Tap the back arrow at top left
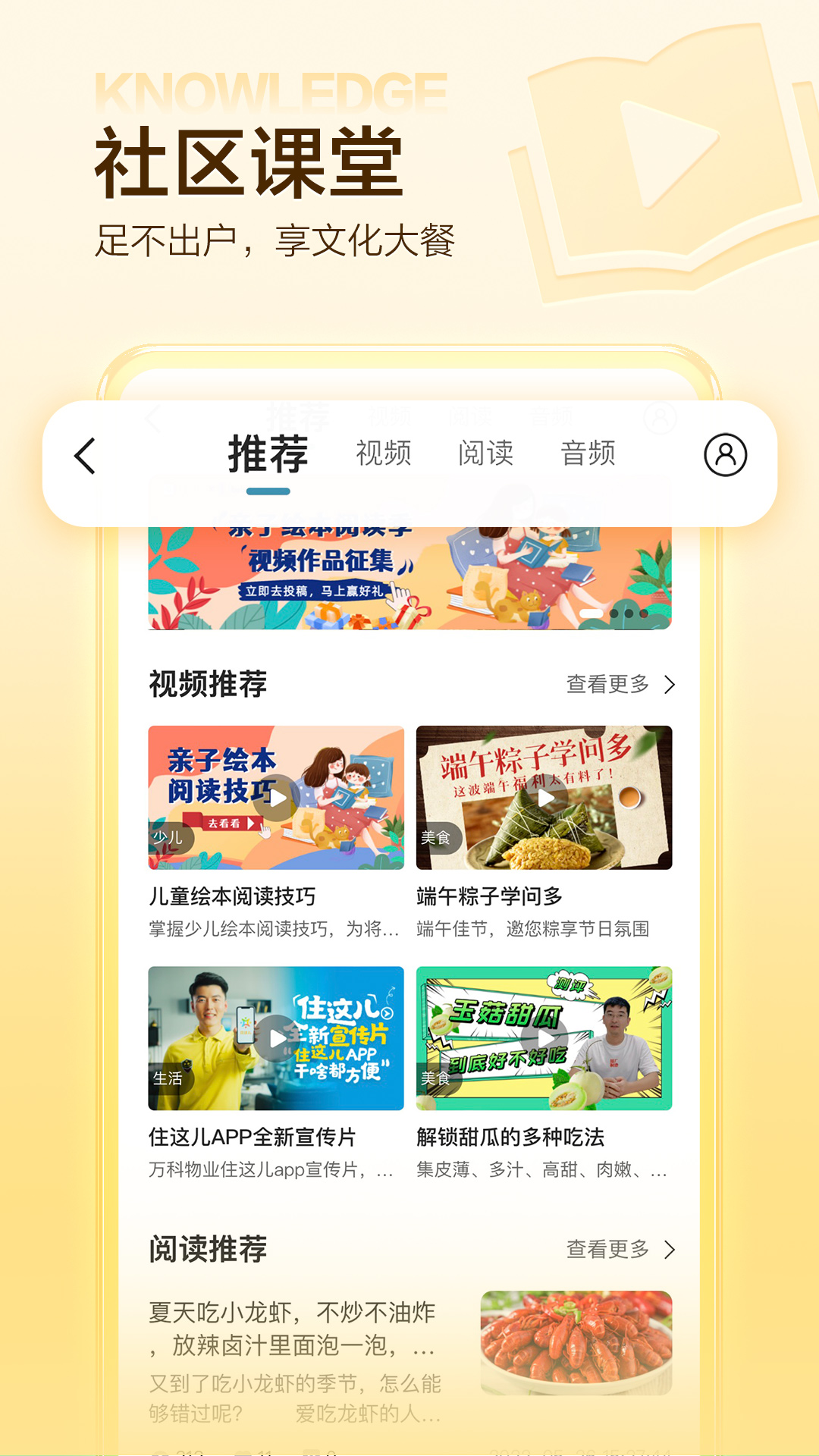The image size is (819, 1456). click(x=83, y=453)
